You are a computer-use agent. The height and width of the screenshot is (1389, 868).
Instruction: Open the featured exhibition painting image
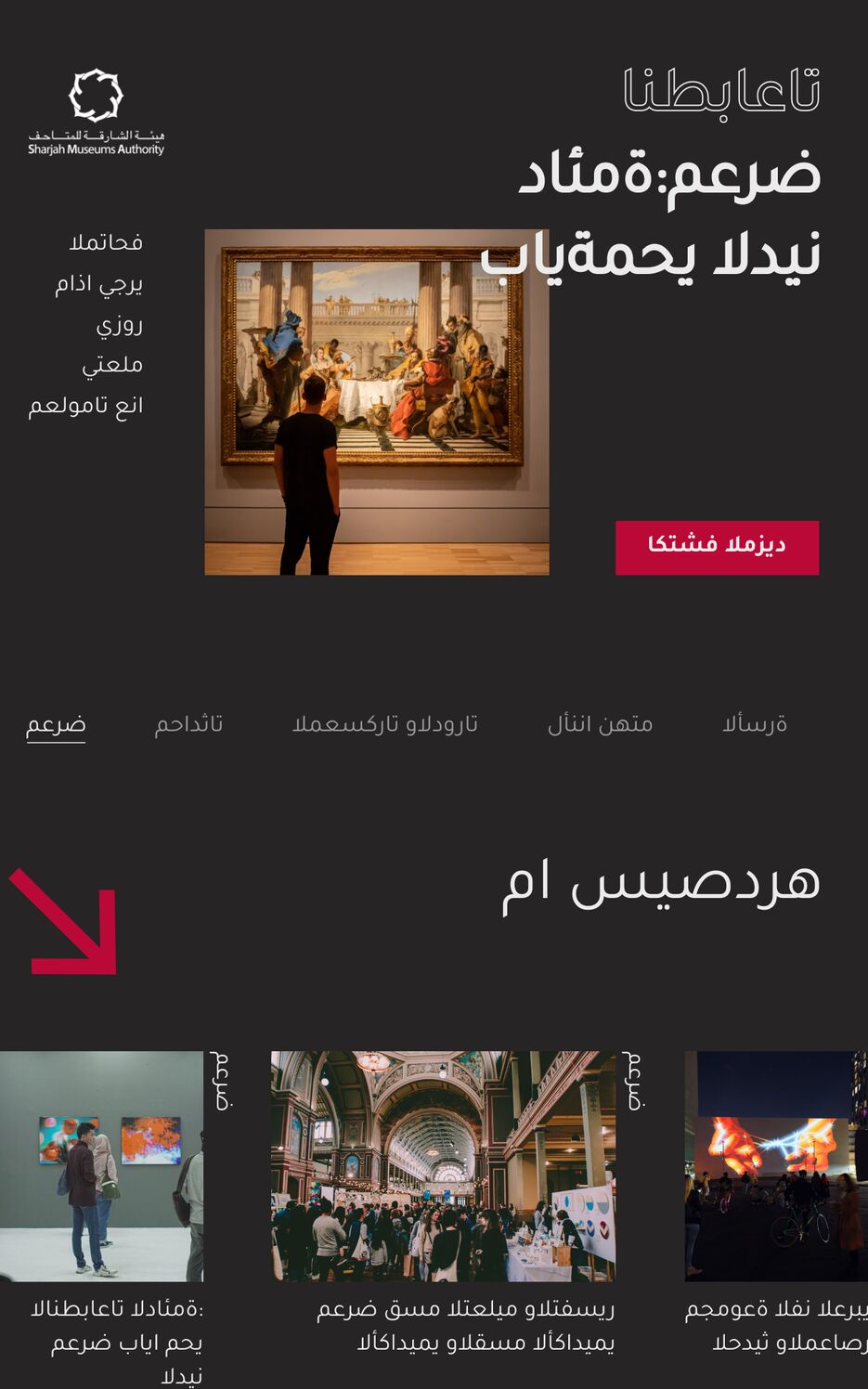coord(376,401)
